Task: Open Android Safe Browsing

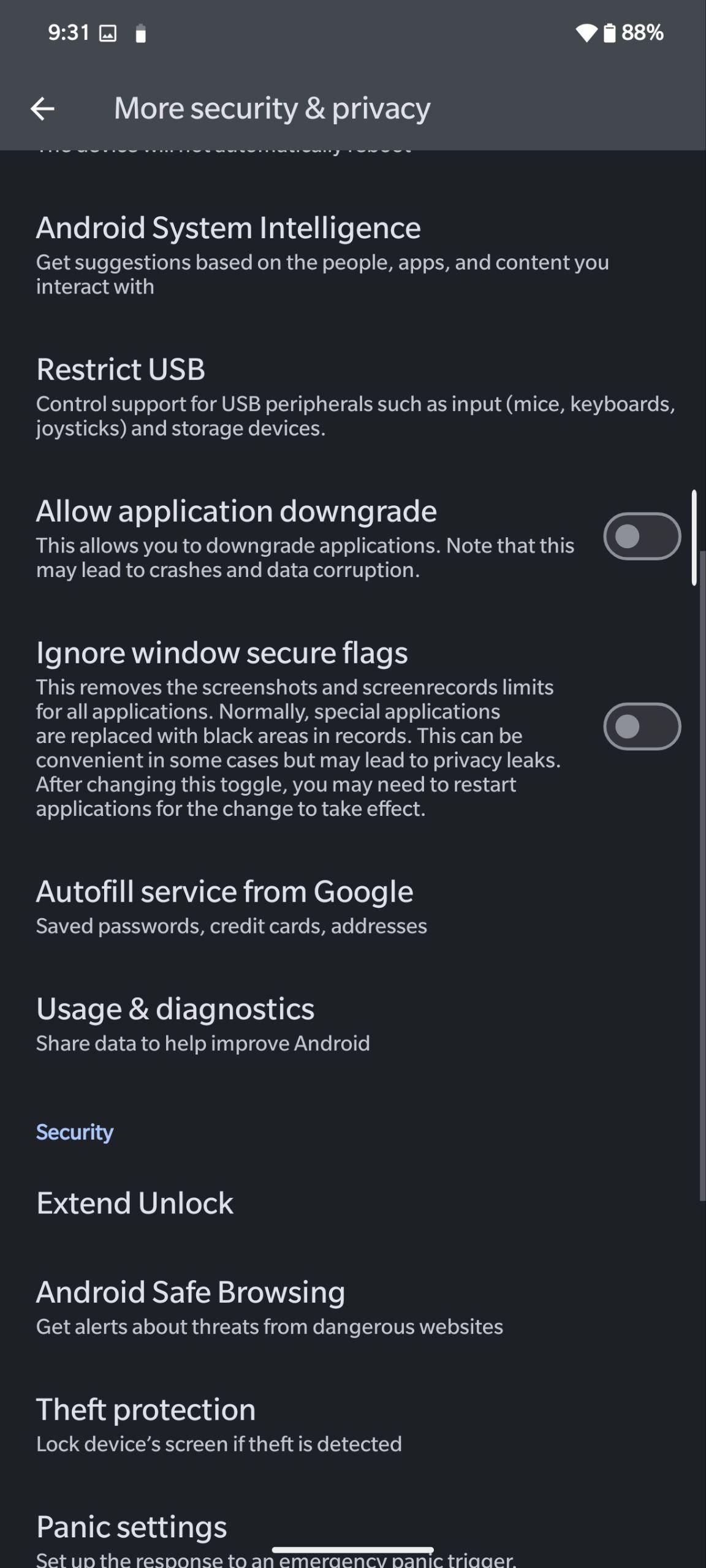Action: (353, 1306)
